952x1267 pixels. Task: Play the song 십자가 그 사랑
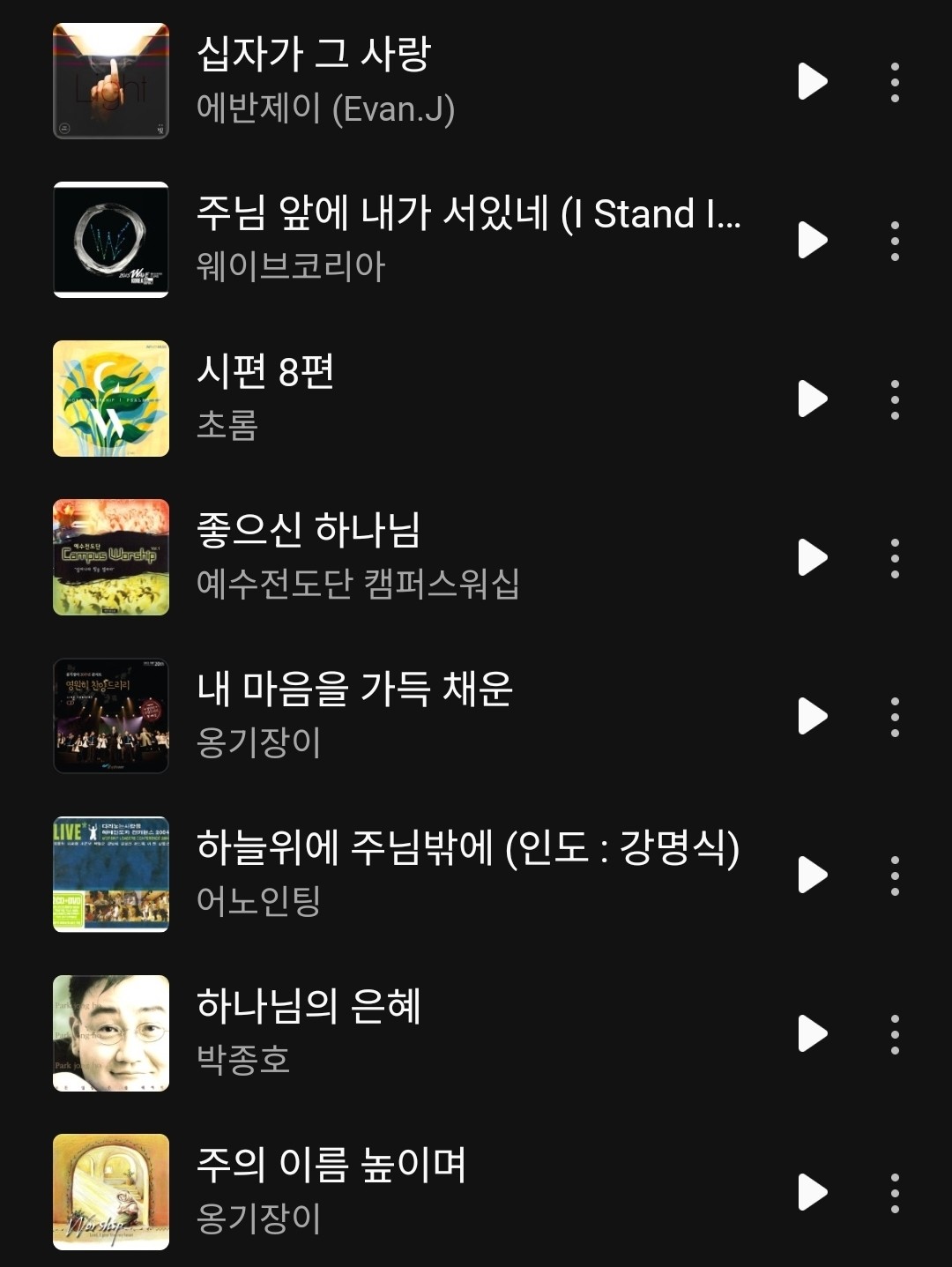click(x=812, y=81)
